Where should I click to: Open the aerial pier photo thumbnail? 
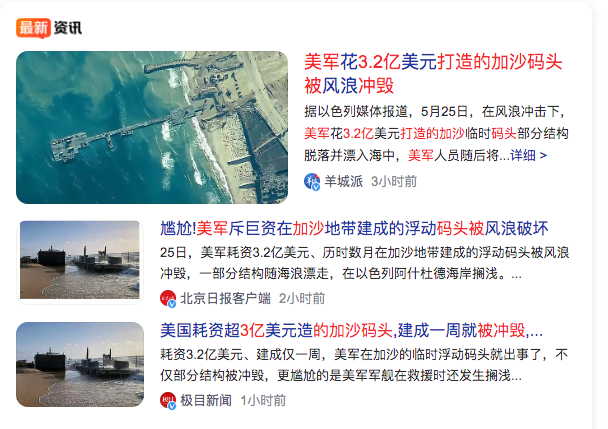click(152, 128)
